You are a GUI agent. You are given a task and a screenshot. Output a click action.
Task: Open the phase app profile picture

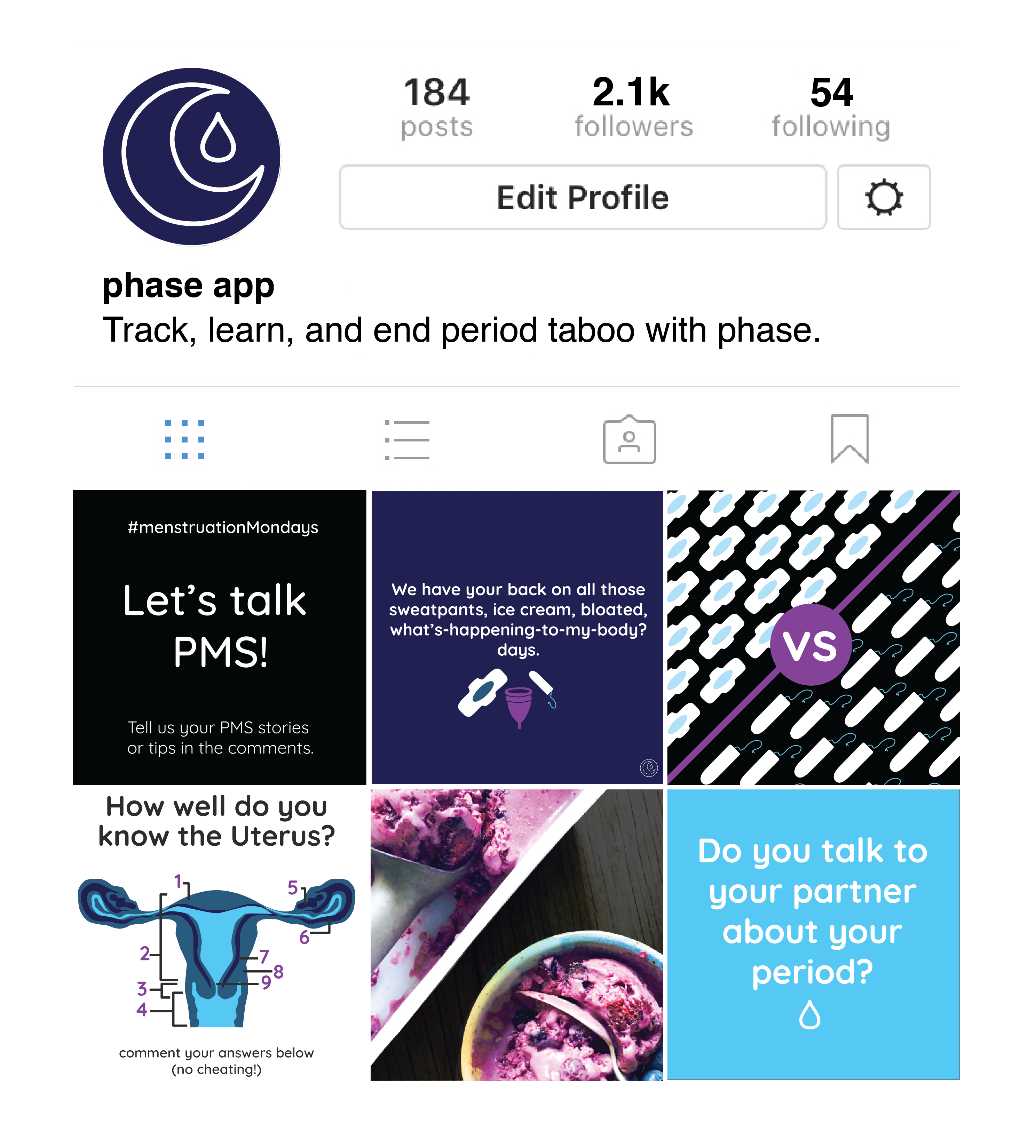pyautogui.click(x=192, y=157)
